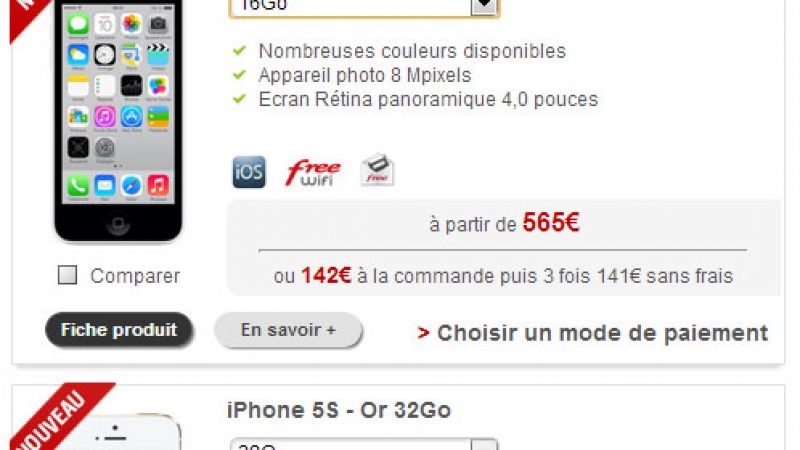Screen dimensions: 800x450
Task: Tap the En savoir + button
Action: (288, 330)
